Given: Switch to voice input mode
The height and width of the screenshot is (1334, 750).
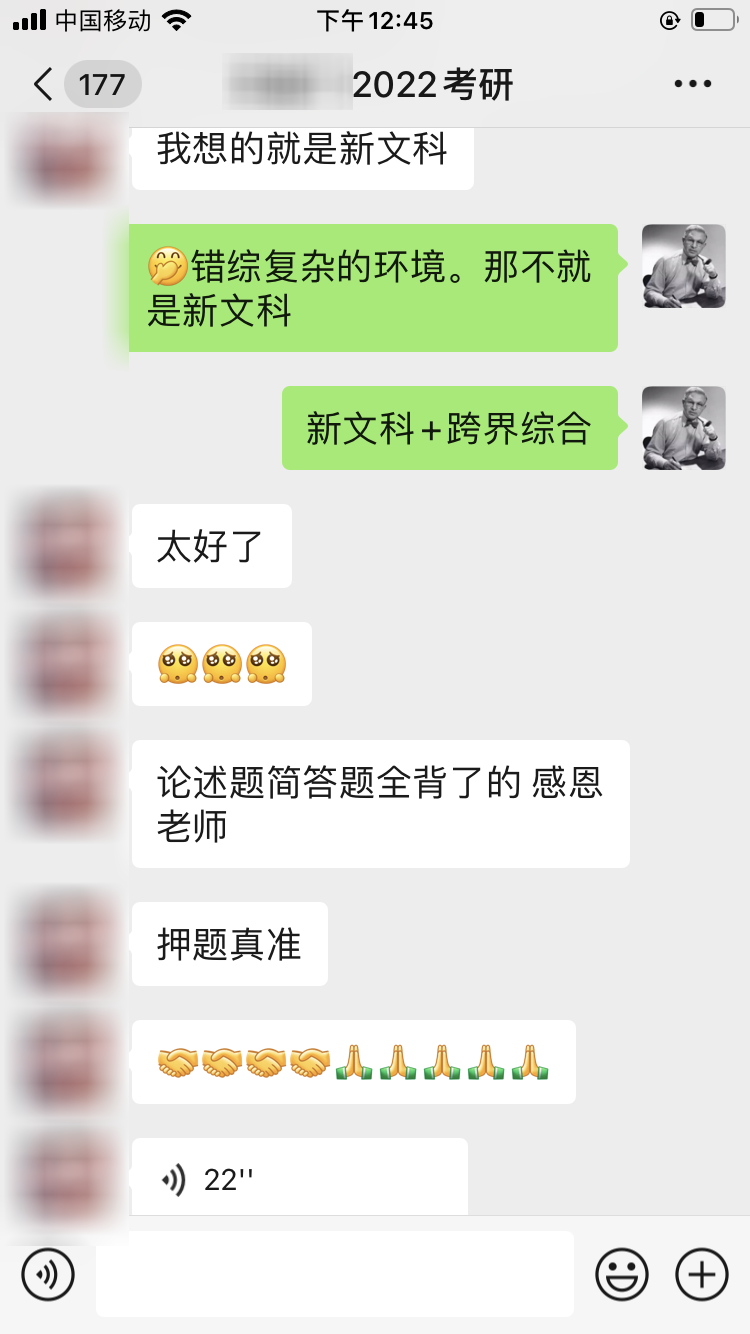Looking at the screenshot, I should click(48, 1274).
